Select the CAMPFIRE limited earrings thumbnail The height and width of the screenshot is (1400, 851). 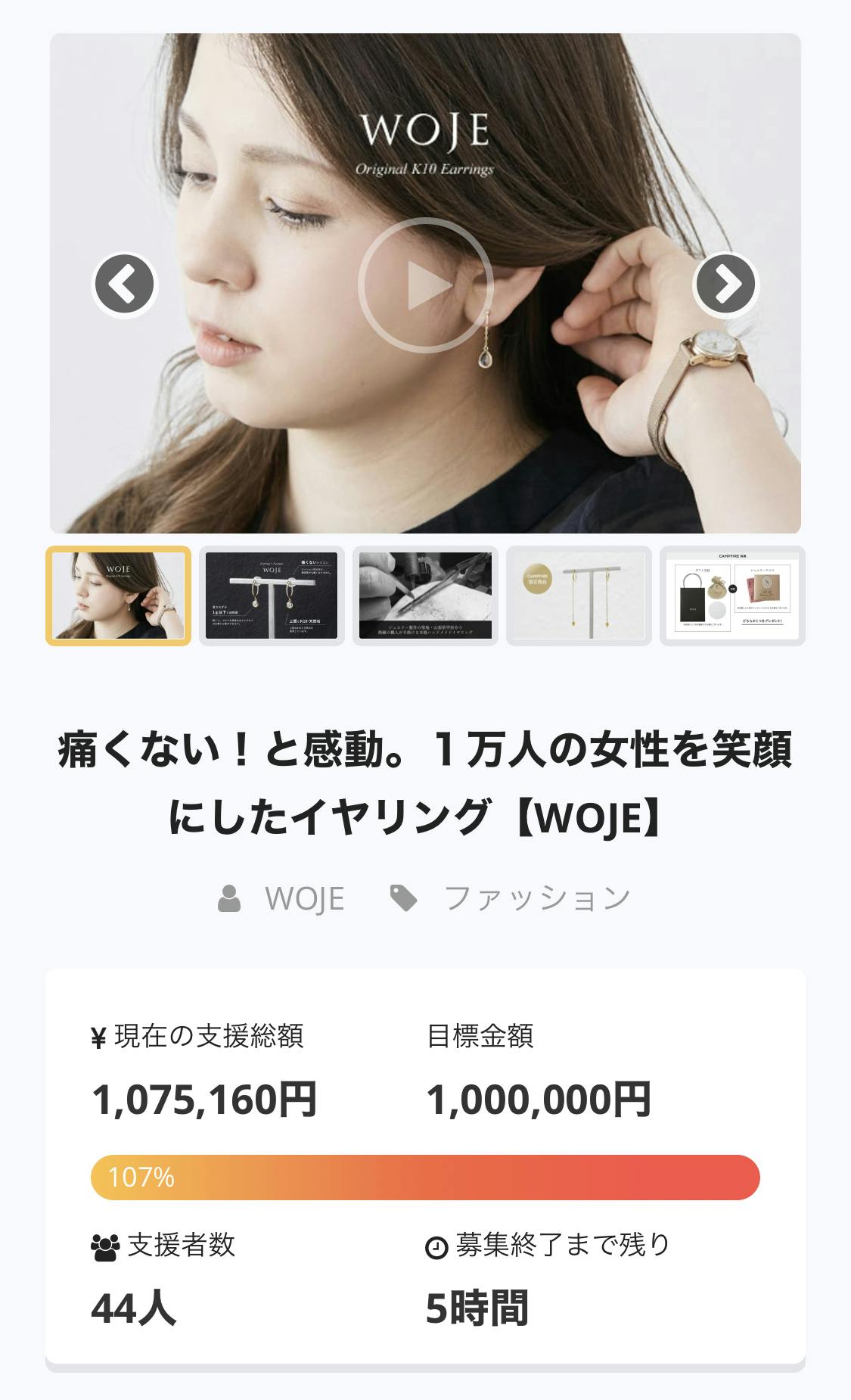[x=579, y=596]
